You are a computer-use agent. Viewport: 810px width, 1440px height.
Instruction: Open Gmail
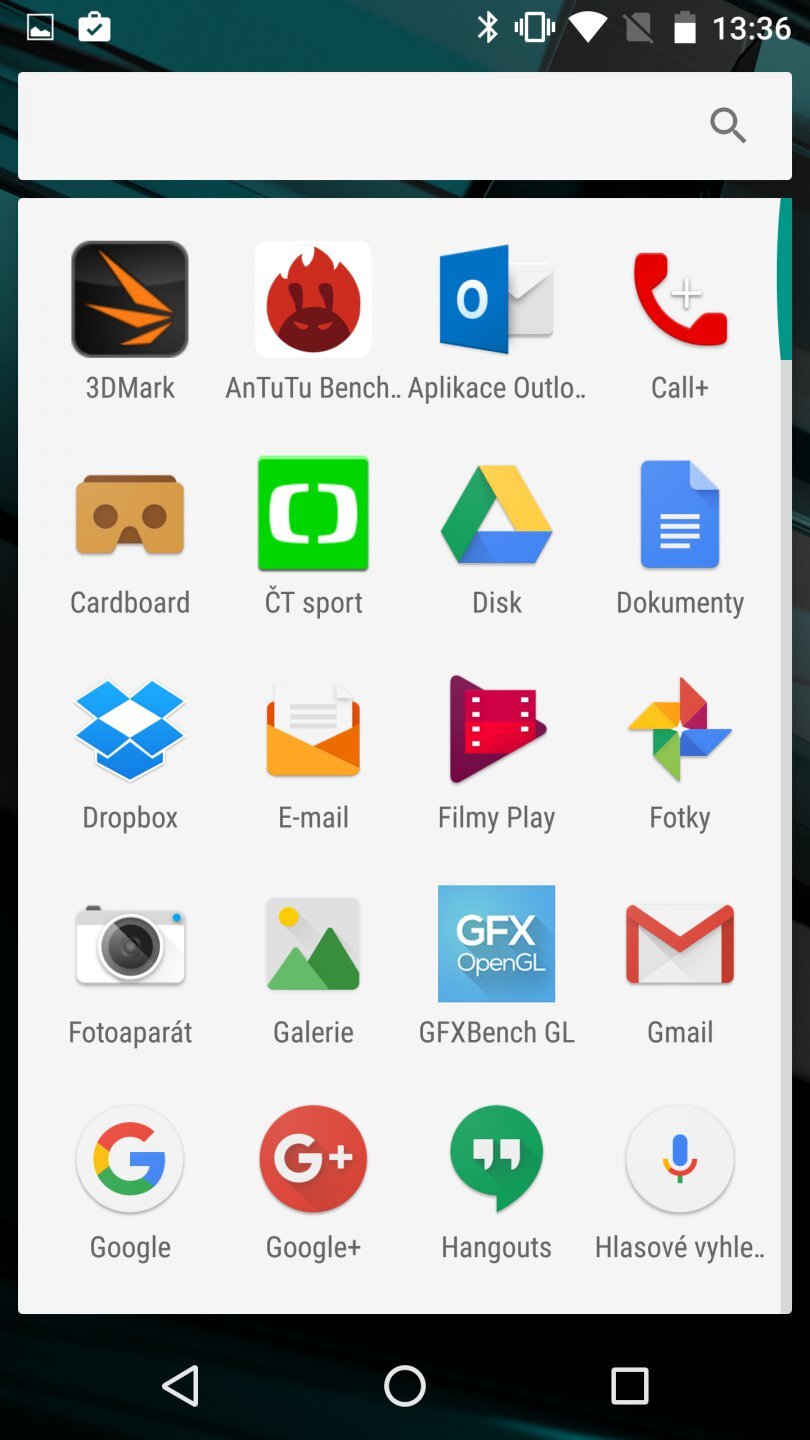tap(679, 944)
